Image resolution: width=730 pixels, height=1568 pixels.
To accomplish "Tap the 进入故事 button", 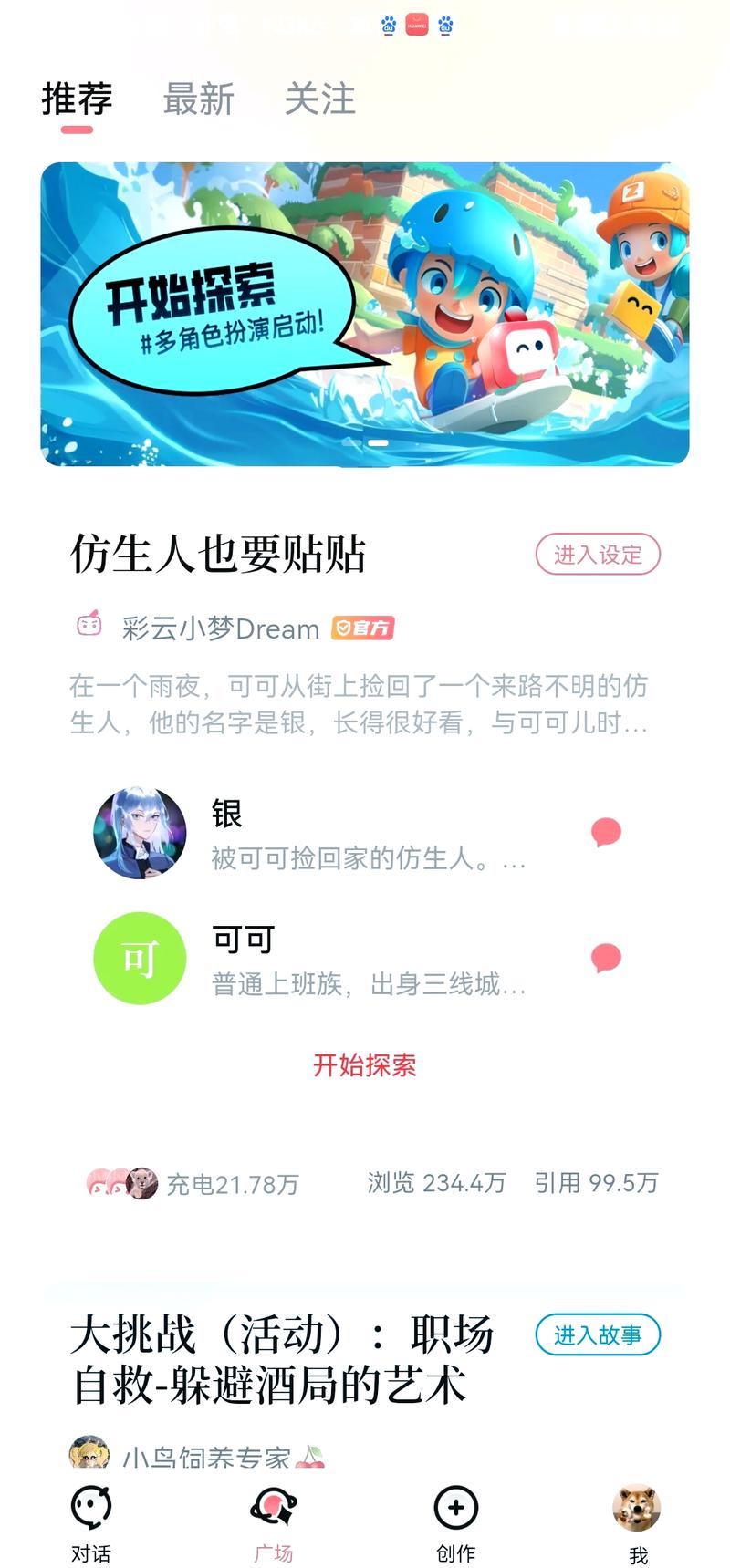I will pyautogui.click(x=598, y=1334).
